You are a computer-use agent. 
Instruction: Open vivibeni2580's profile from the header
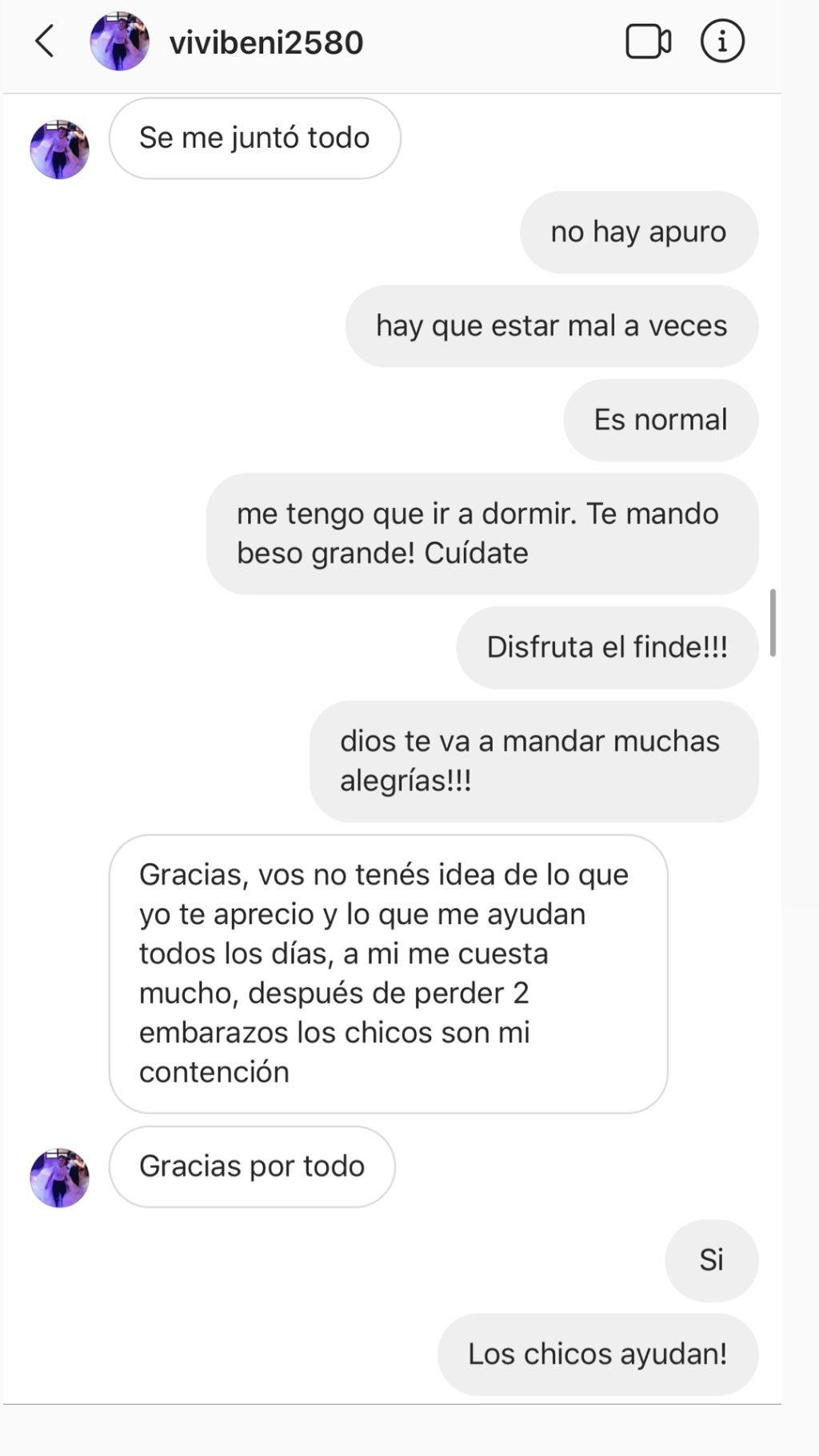point(266,42)
